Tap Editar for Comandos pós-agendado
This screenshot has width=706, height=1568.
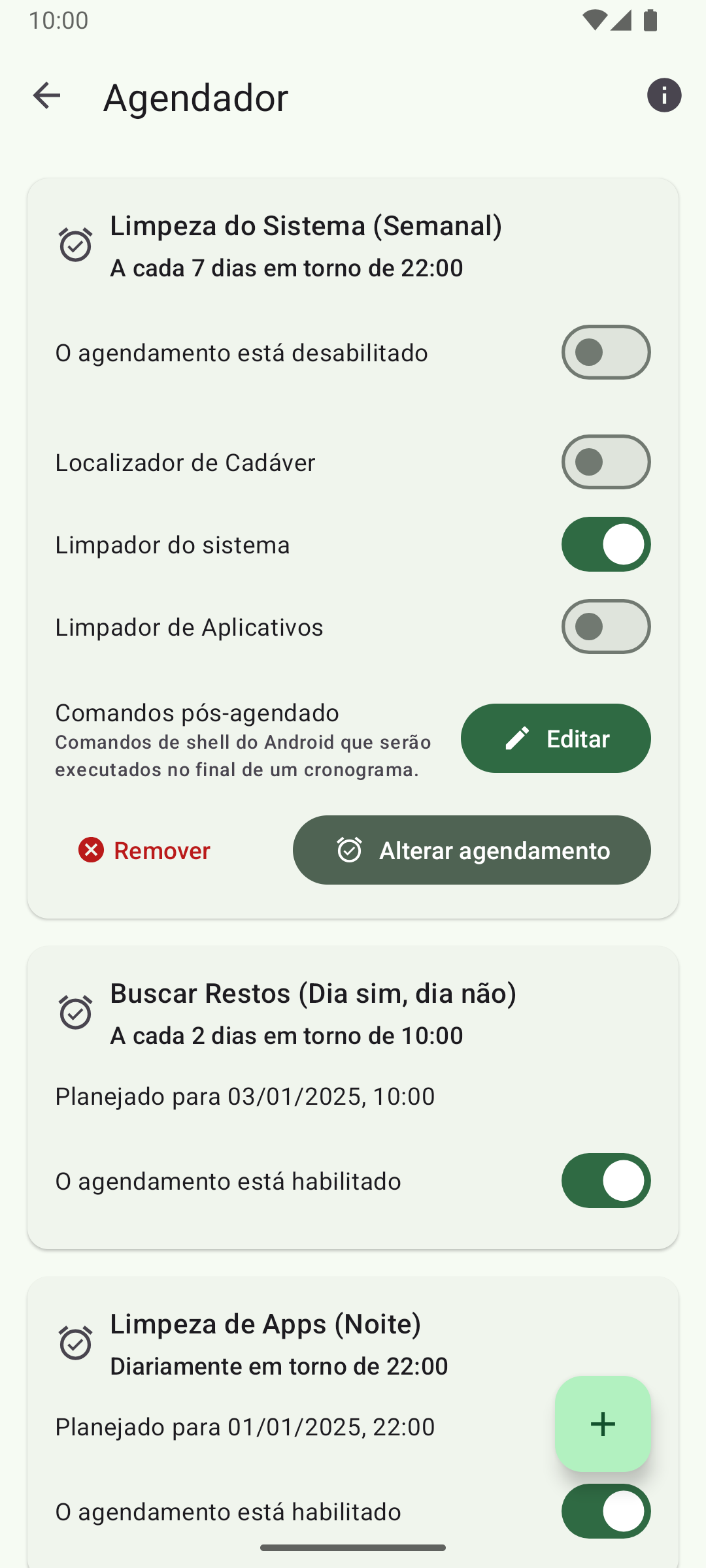tap(556, 739)
